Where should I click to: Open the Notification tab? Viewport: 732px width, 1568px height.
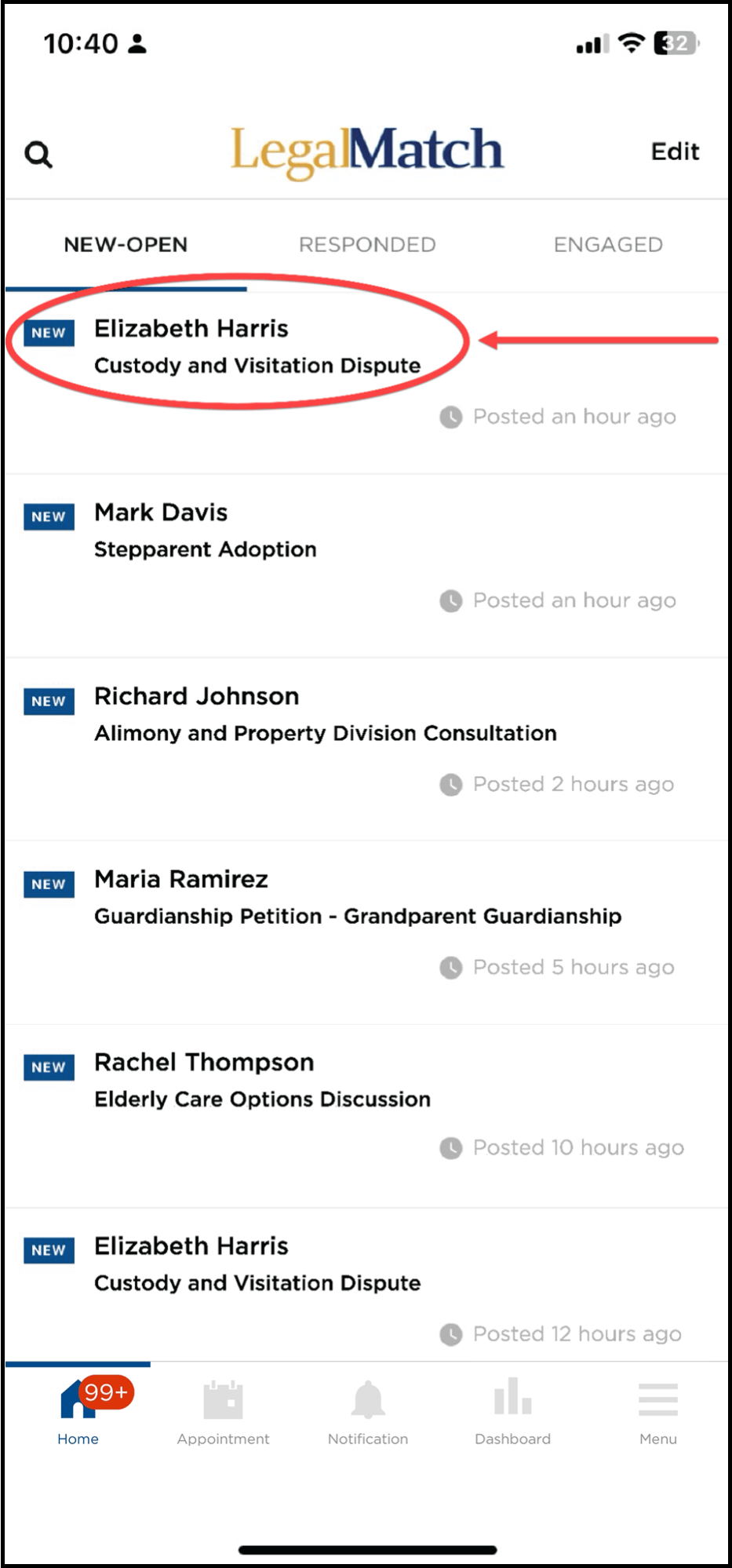[x=368, y=1412]
